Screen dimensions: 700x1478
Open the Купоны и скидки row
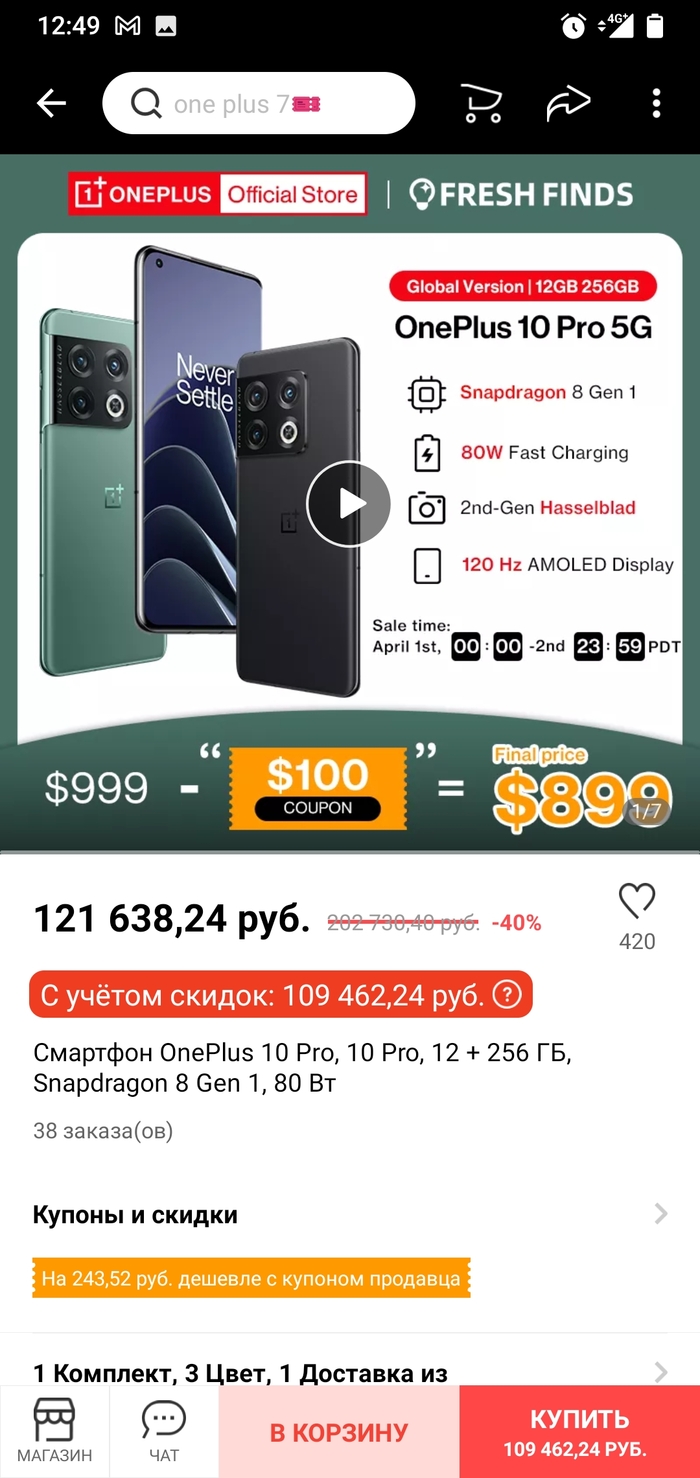tap(350, 1215)
